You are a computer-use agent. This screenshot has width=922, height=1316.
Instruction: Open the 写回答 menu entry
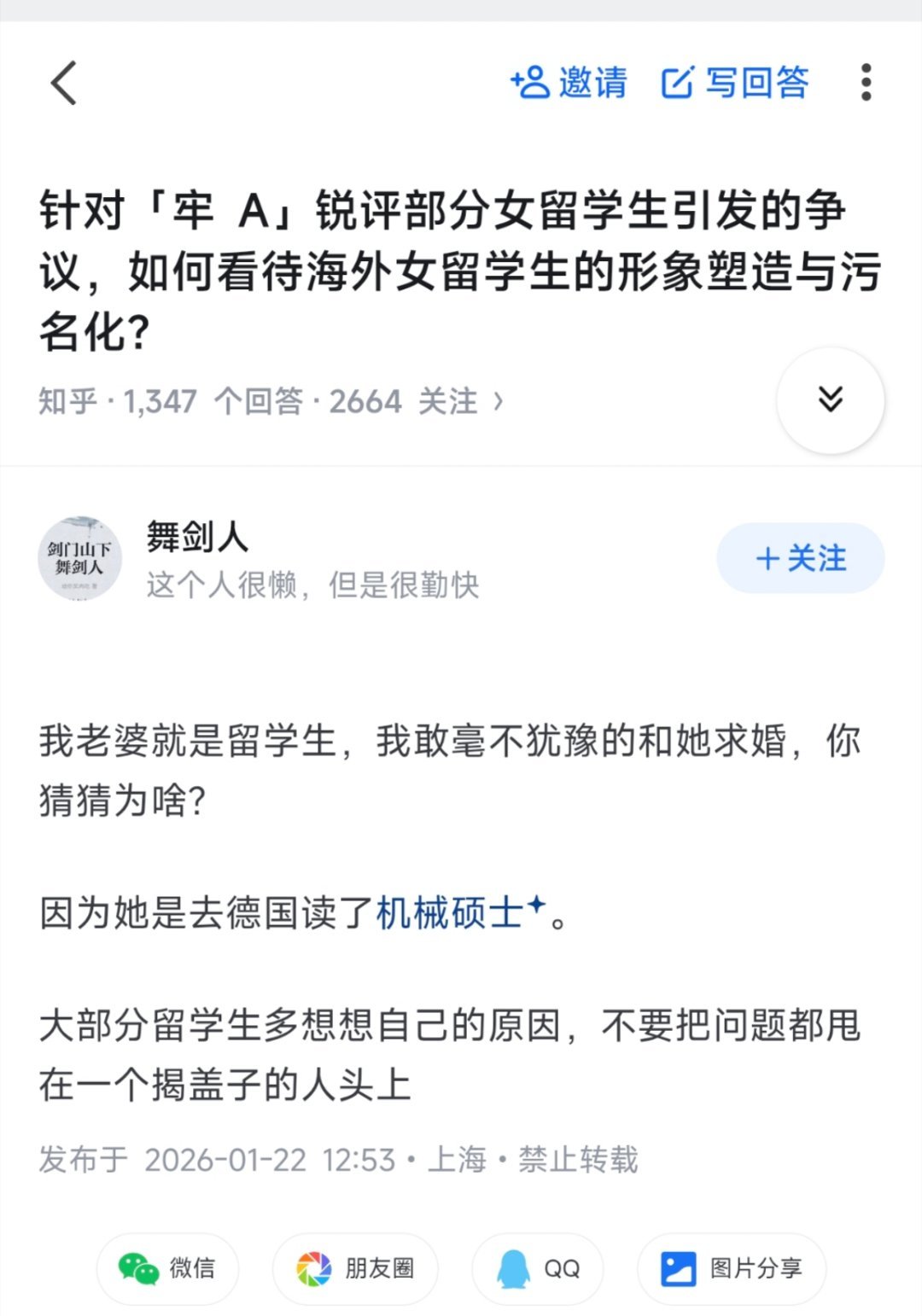pyautogui.click(x=756, y=82)
